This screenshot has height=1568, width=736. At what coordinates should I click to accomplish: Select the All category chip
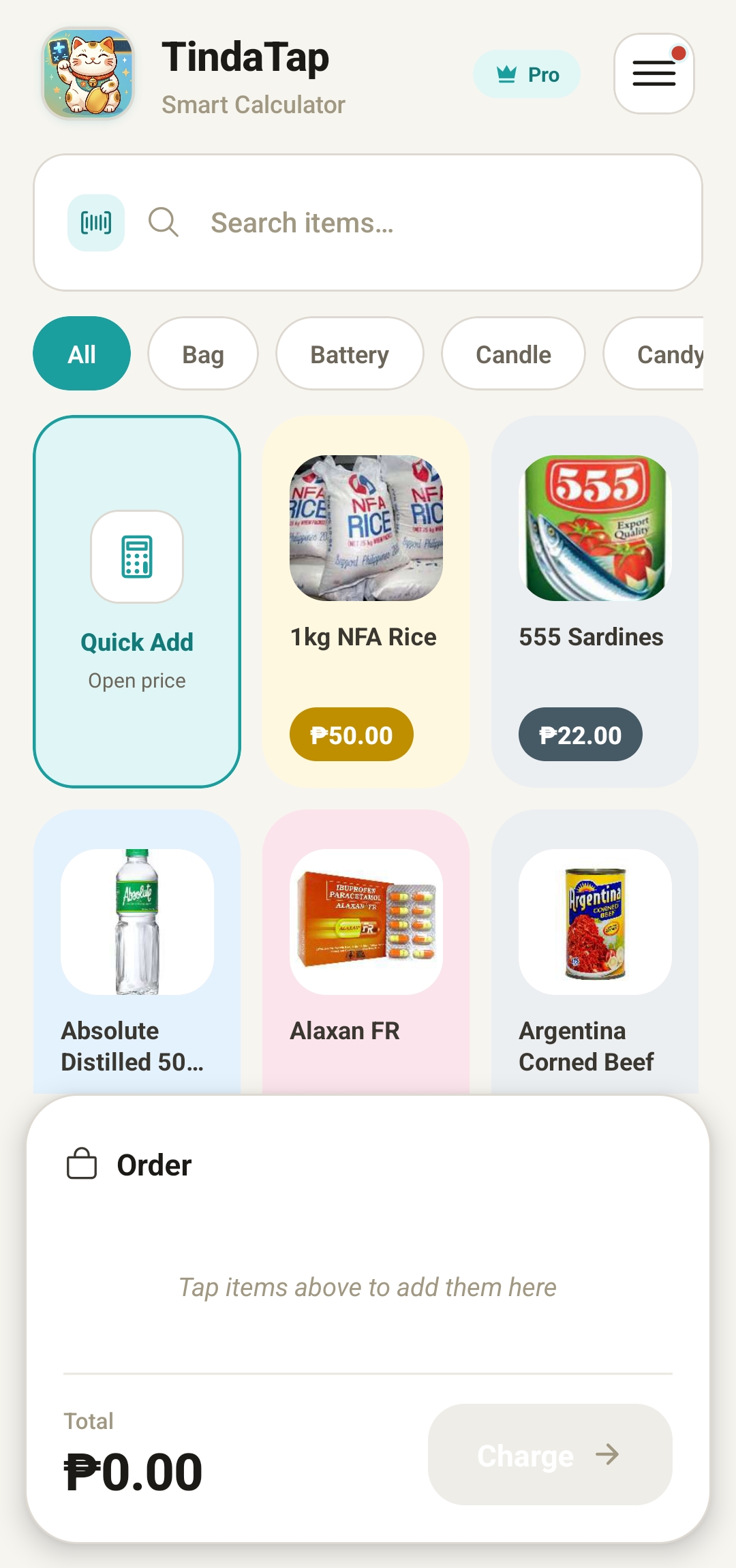tap(82, 354)
